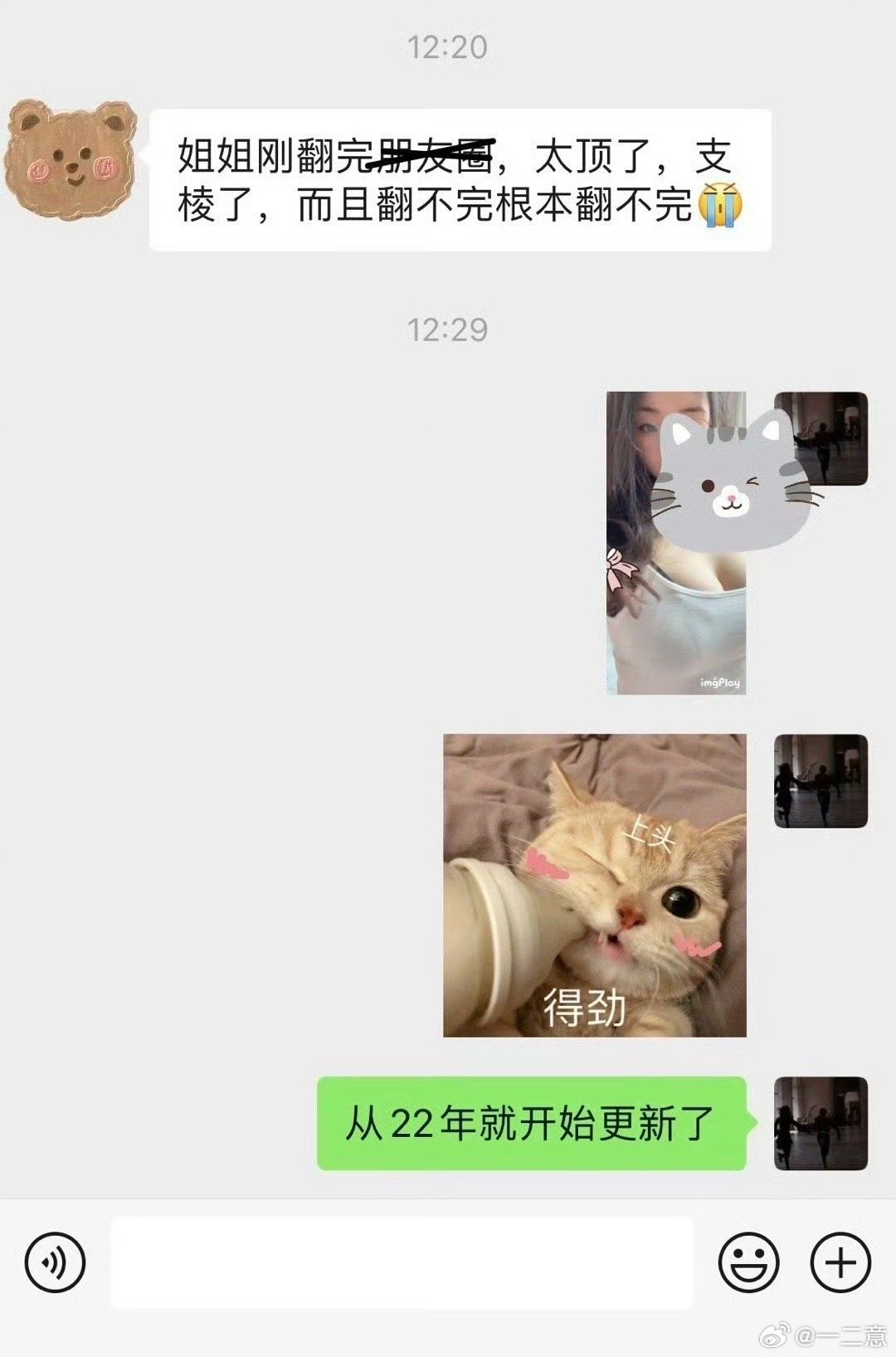Open the bear avatar's profile

click(x=70, y=159)
